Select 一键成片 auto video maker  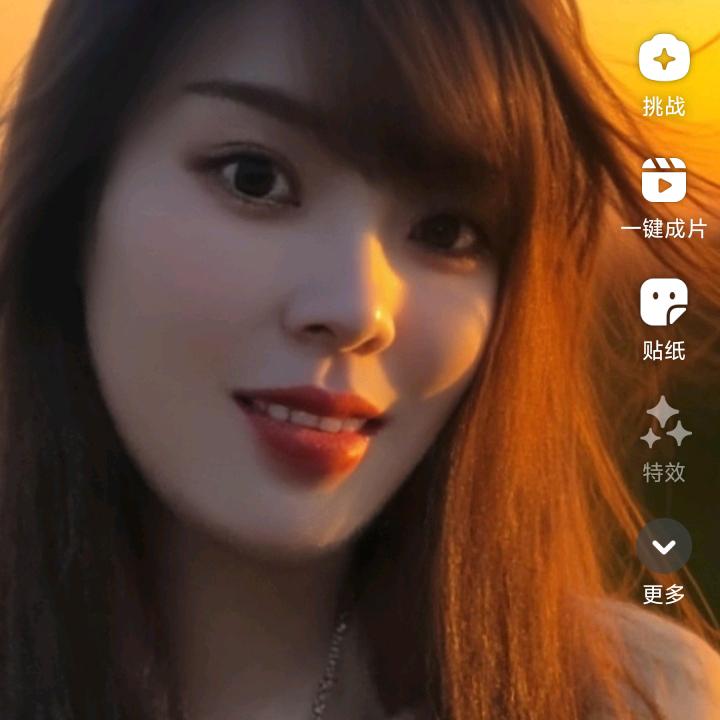664,182
